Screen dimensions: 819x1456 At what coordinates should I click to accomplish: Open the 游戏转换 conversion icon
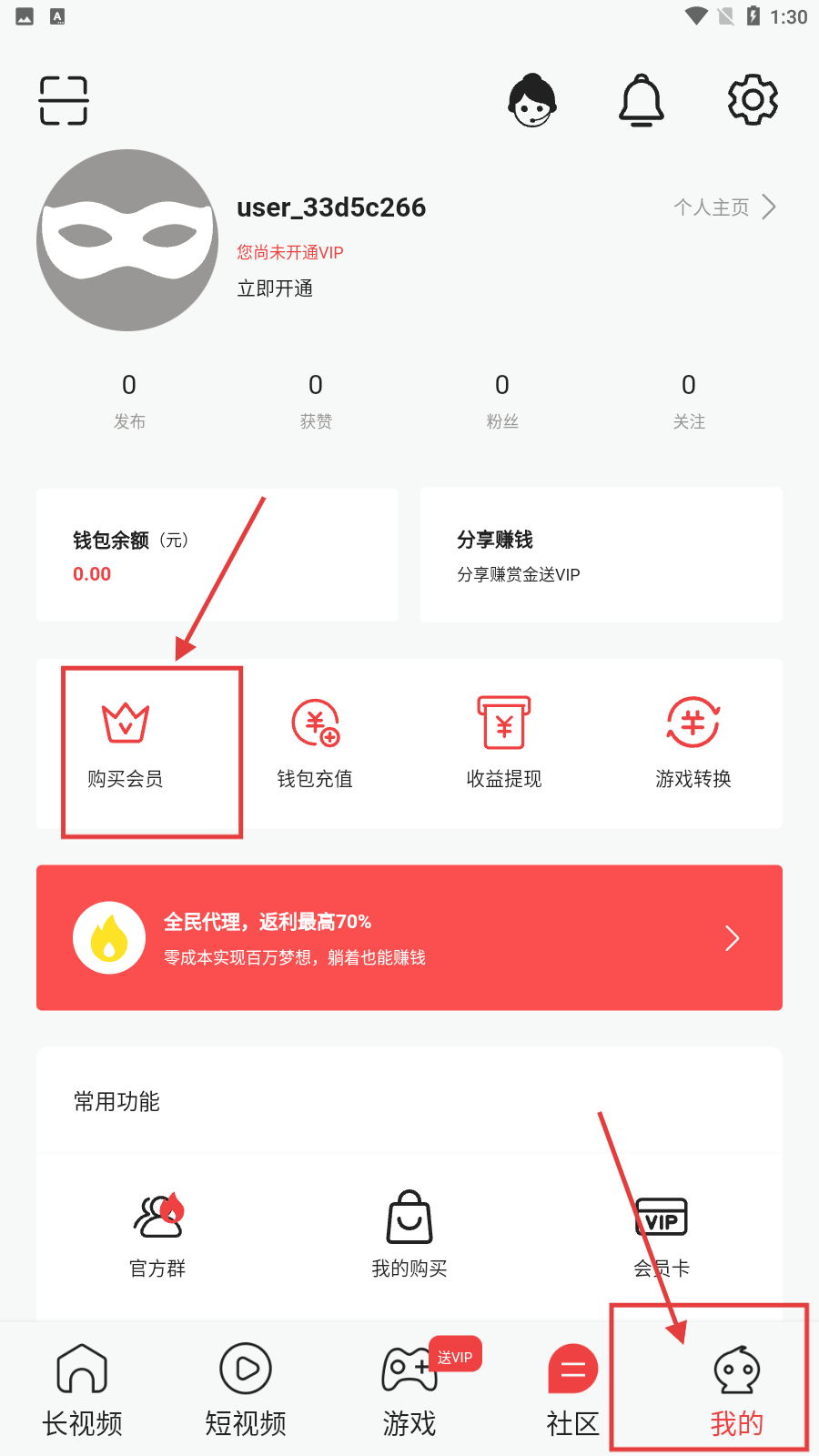click(x=692, y=723)
